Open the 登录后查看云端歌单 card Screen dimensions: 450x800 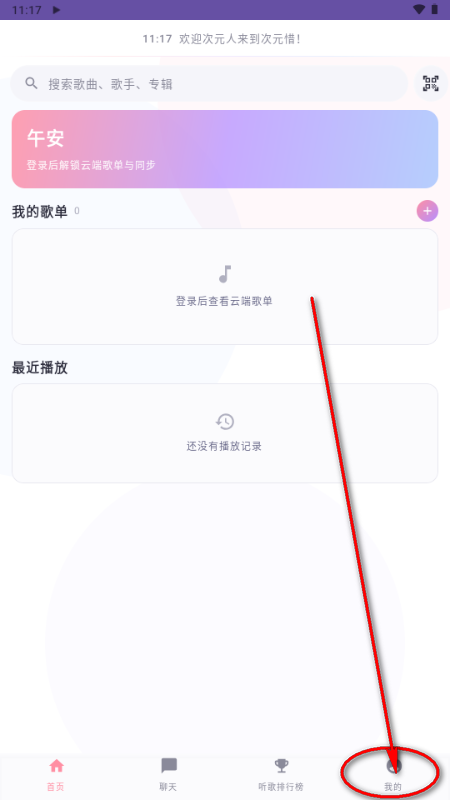point(225,287)
